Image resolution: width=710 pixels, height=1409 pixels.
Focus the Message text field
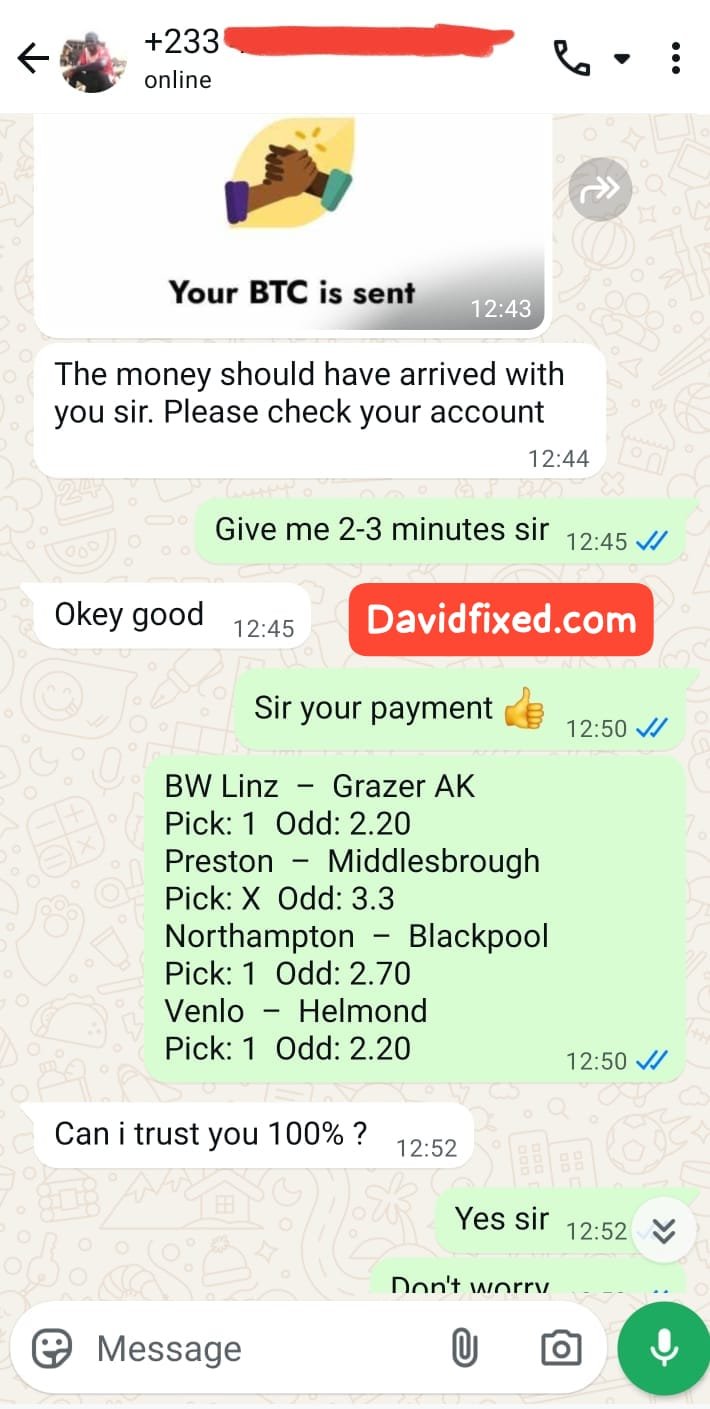(260, 1349)
